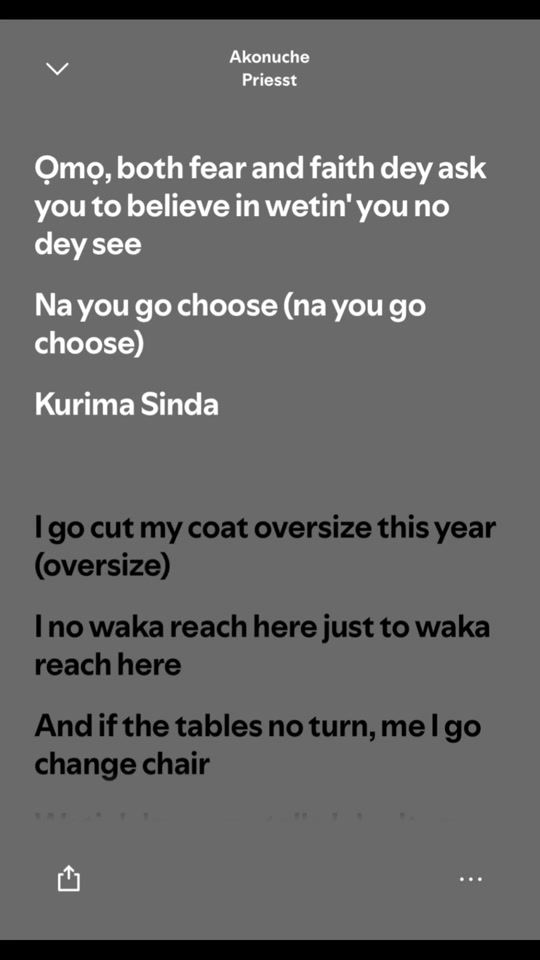Share these lyrics

click(69, 878)
